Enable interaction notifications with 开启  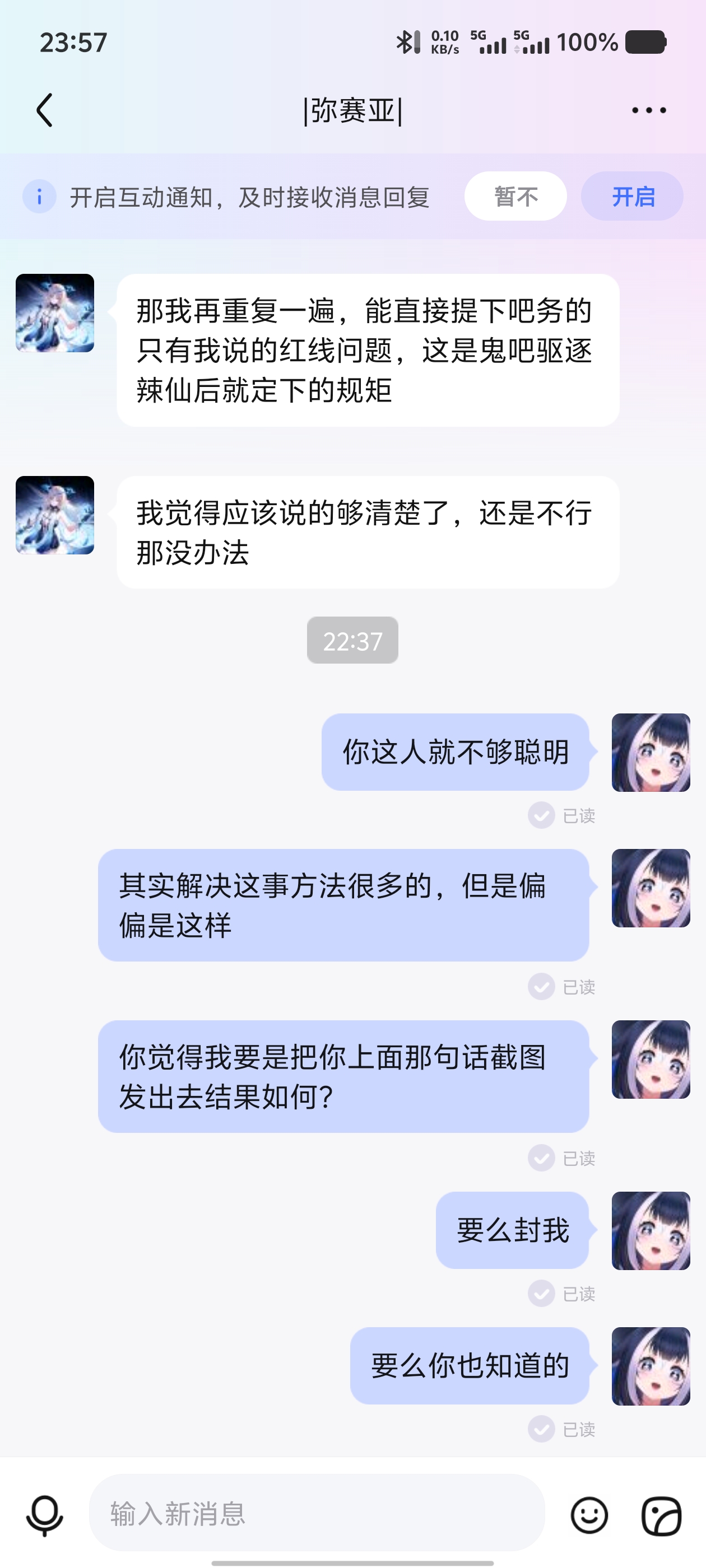(631, 196)
